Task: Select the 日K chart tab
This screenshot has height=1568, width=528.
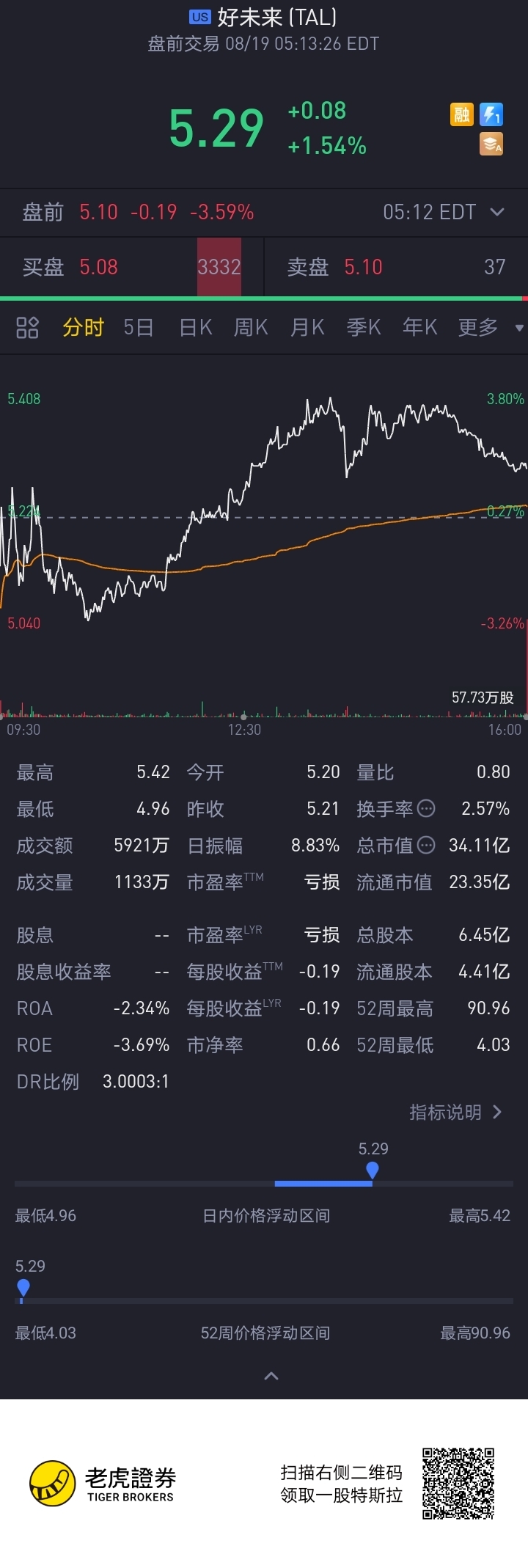Action: [196, 328]
